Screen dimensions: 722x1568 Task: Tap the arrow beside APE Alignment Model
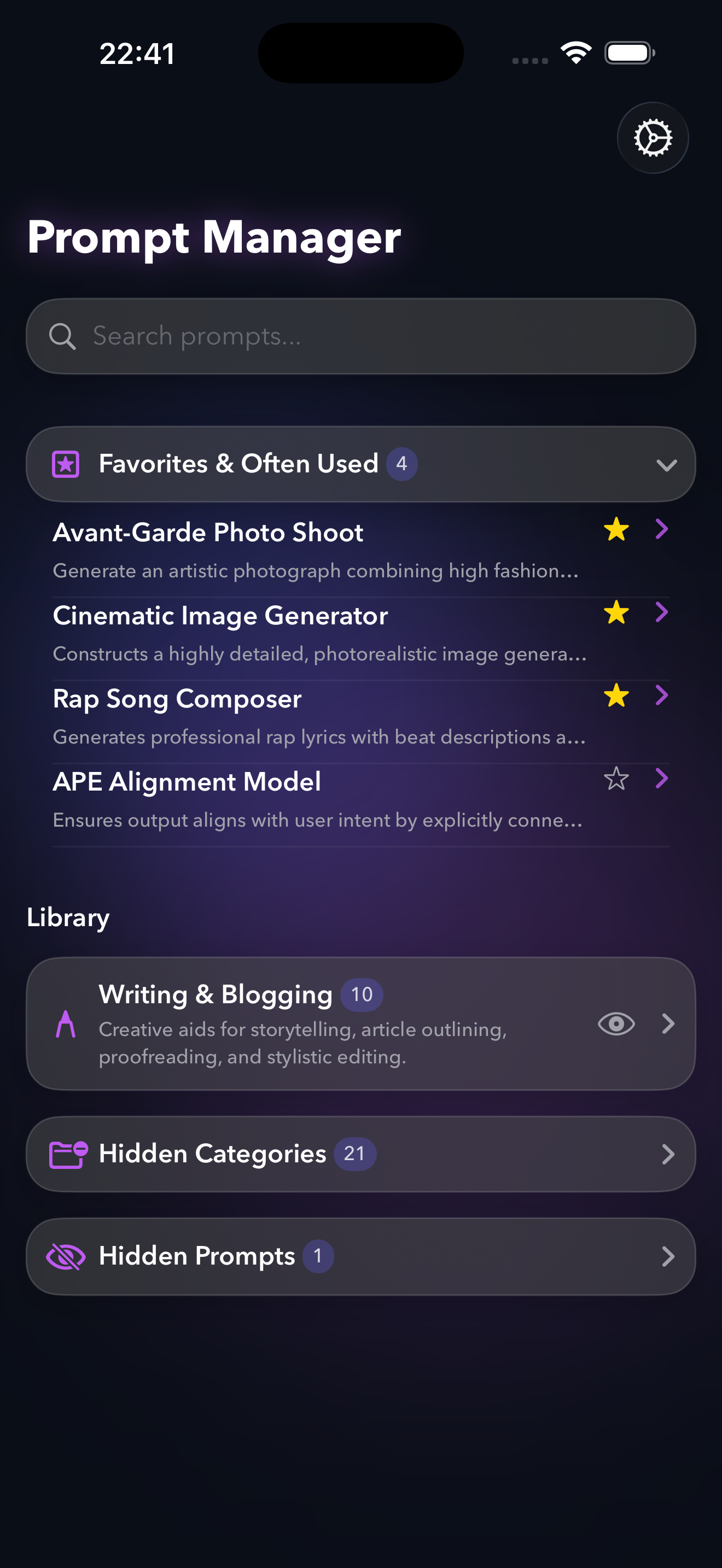pos(662,779)
